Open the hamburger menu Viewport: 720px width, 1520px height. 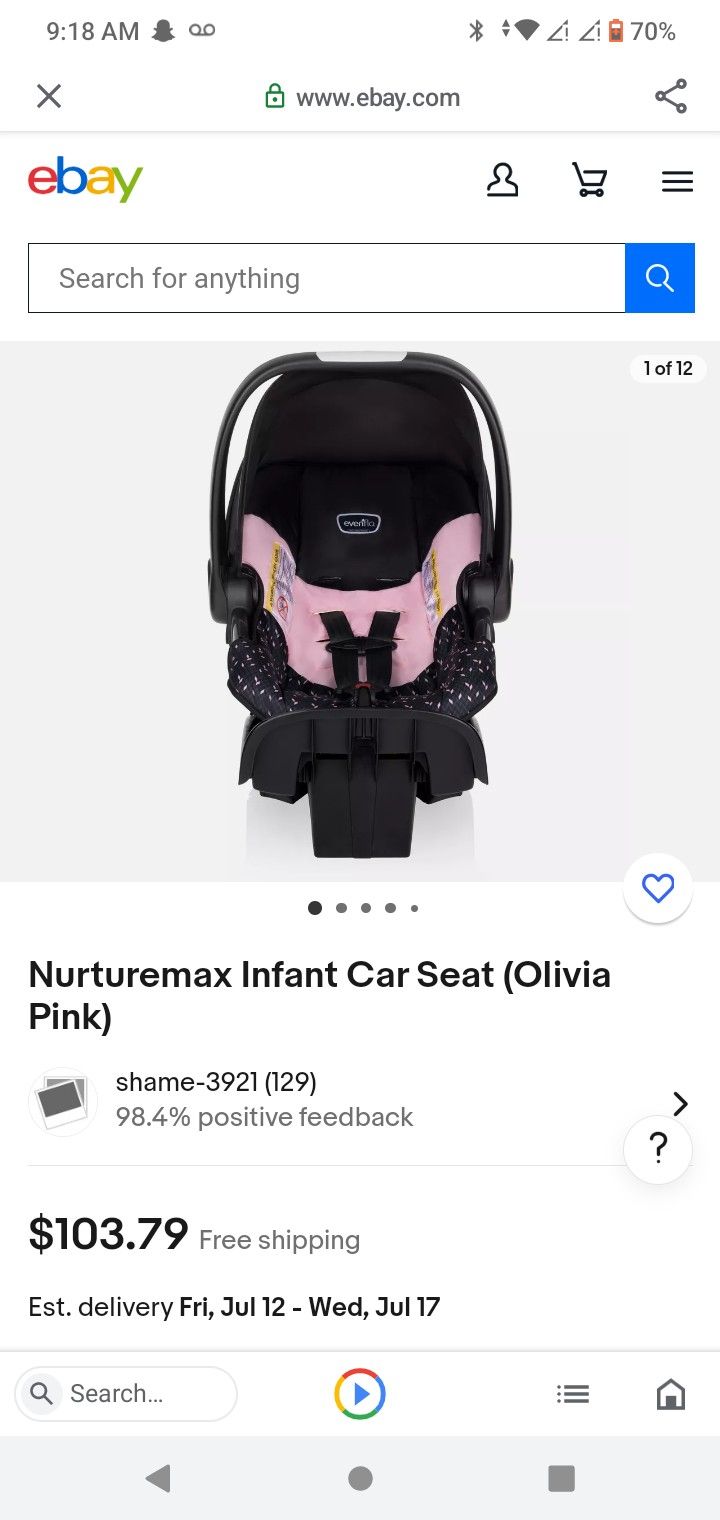pos(677,181)
